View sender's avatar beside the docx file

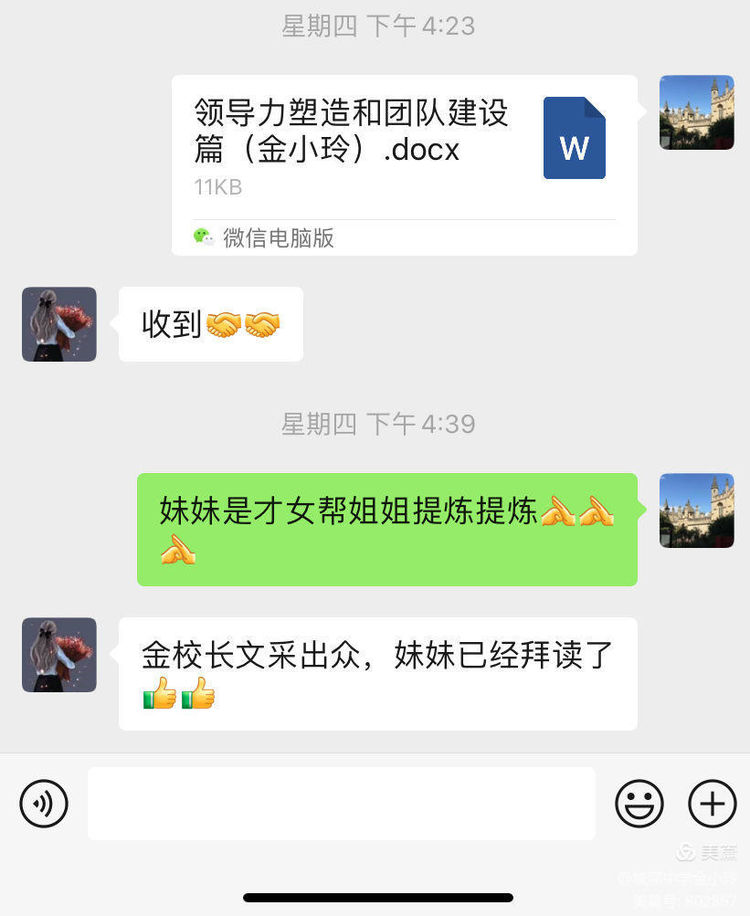(x=696, y=112)
